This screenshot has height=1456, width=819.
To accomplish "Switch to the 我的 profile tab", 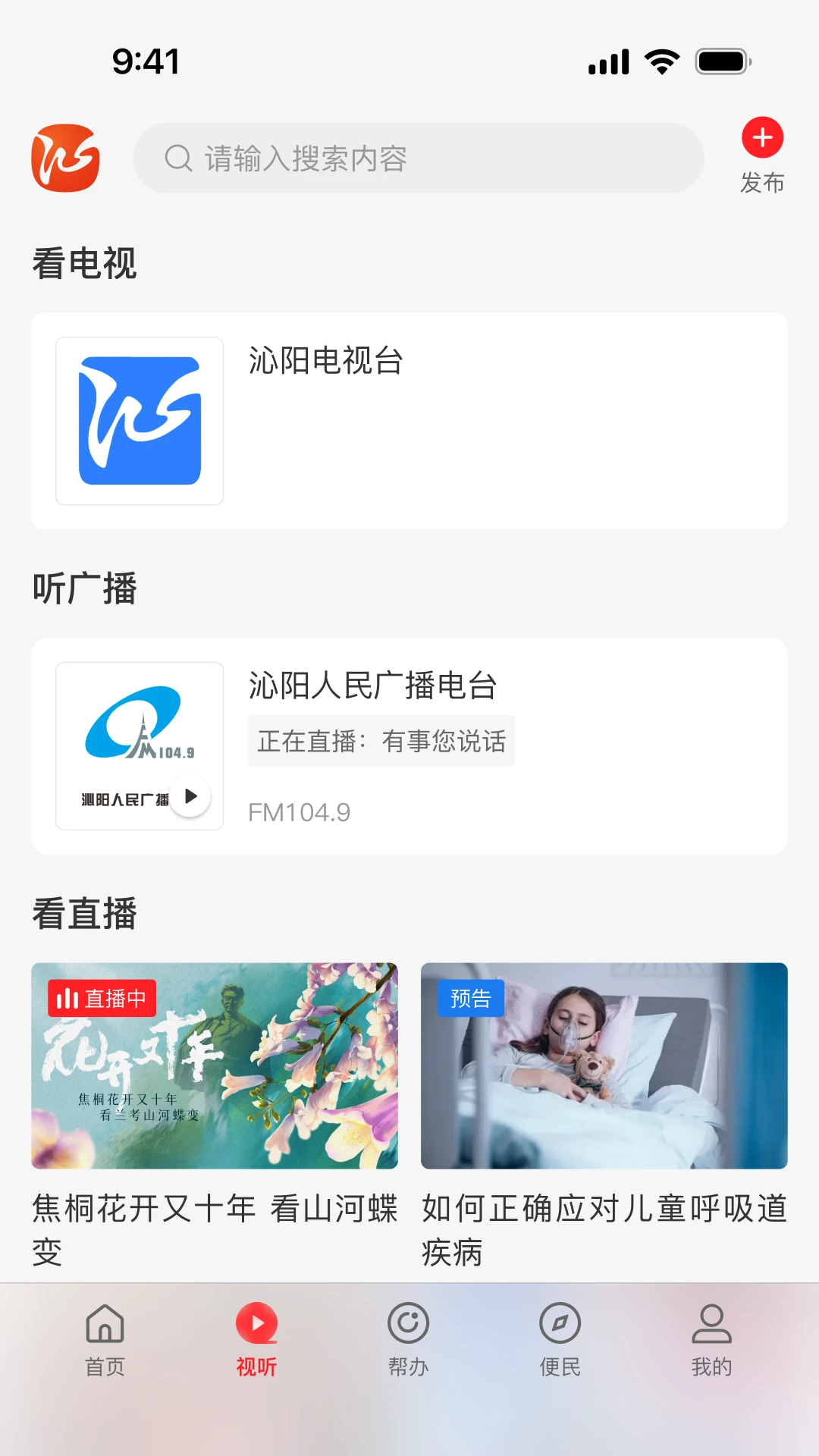I will coord(711,1340).
